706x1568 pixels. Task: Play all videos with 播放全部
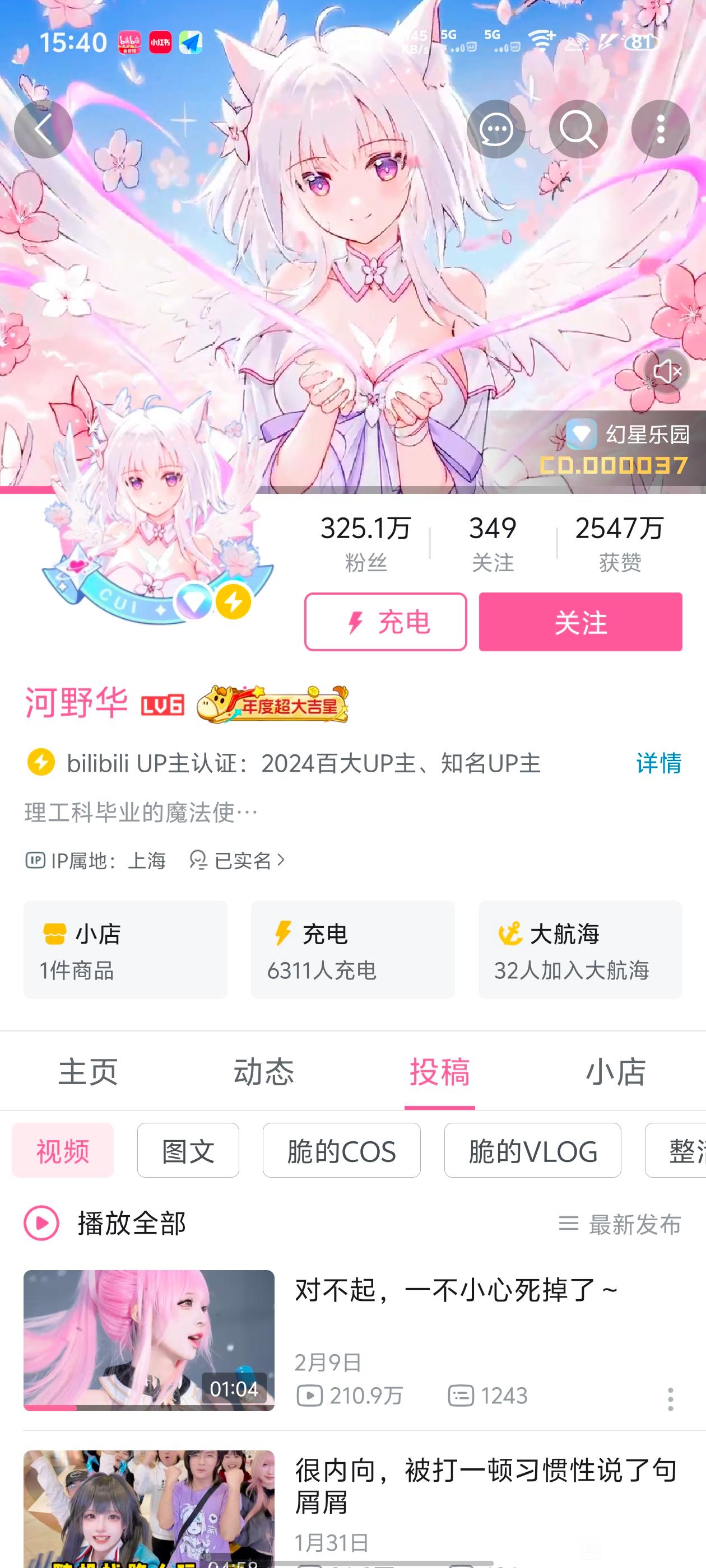pos(105,1223)
